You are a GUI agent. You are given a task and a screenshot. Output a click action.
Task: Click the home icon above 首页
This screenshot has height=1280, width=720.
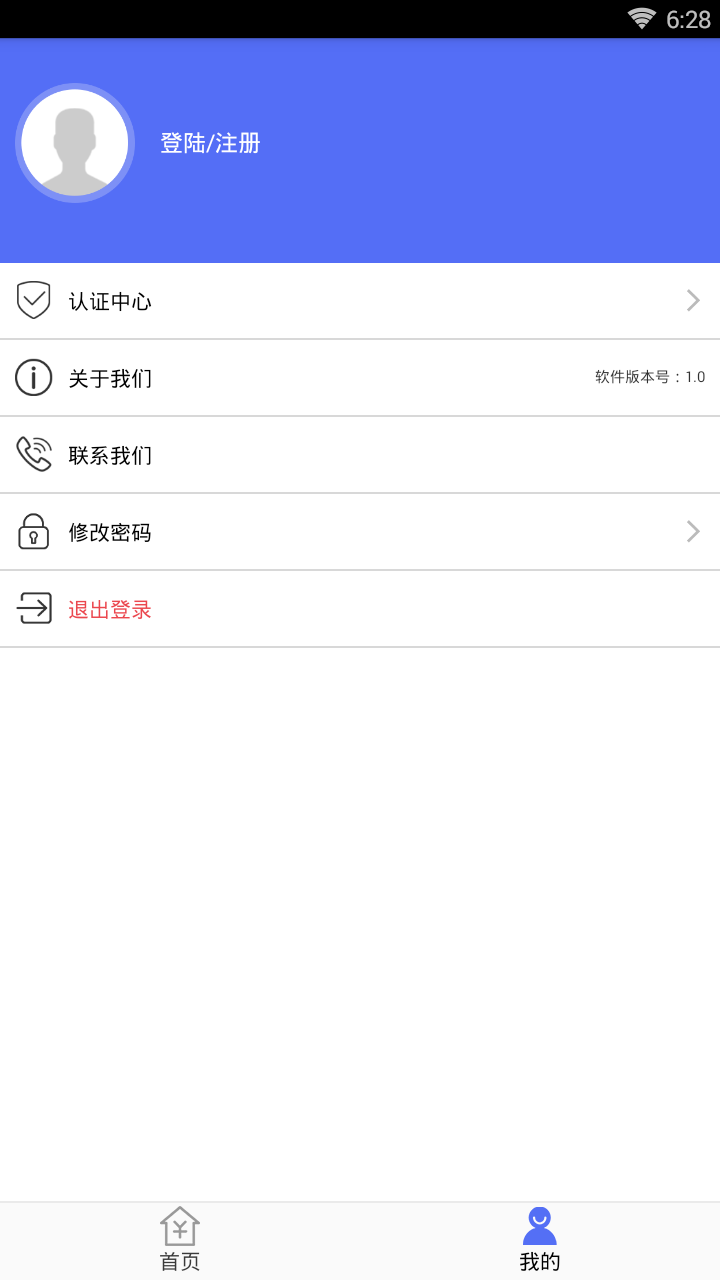(x=179, y=1224)
